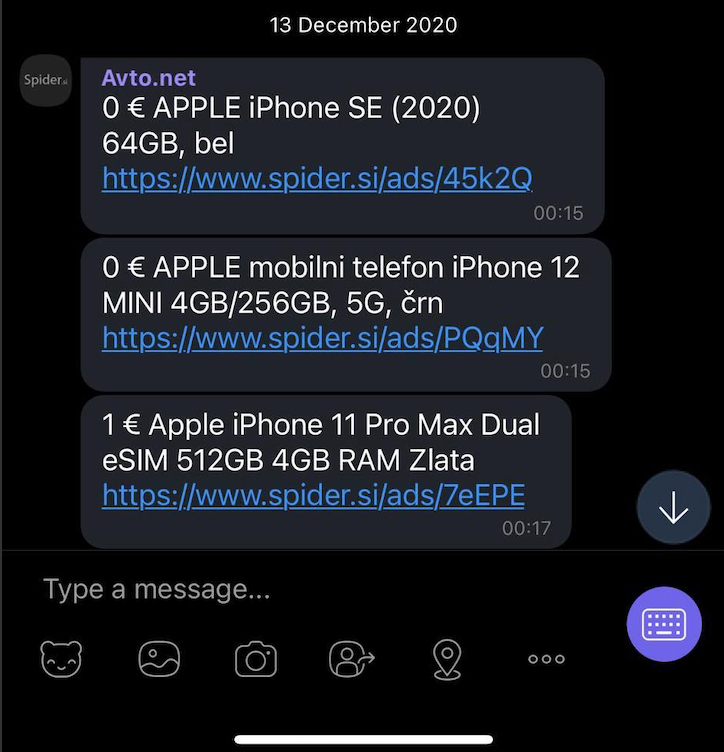
Task: Open the spider.si/ads/PQqMY link
Action: pos(322,338)
